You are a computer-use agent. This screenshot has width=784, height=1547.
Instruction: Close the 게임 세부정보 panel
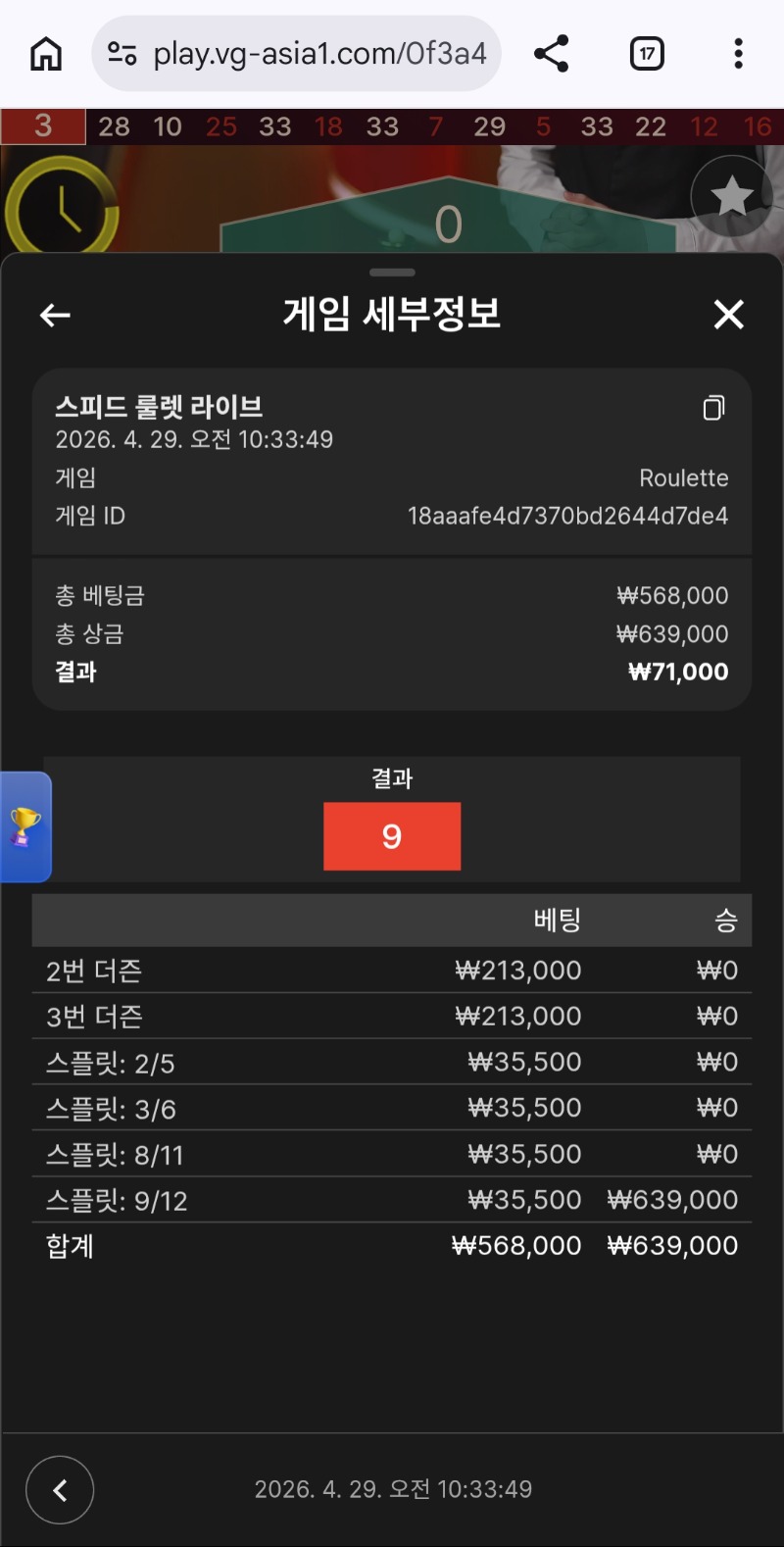click(728, 315)
